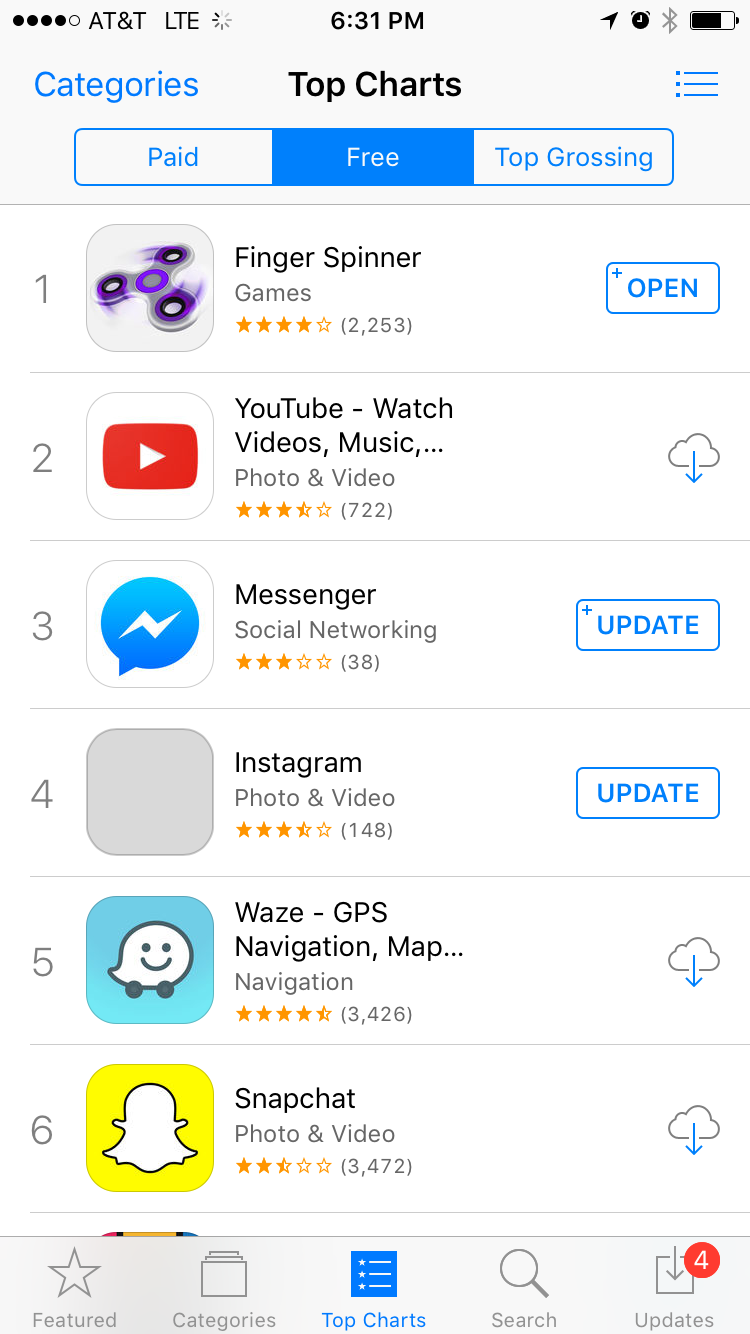Viewport: 750px width, 1334px height.
Task: Go to the Updates tab
Action: coord(674,1289)
